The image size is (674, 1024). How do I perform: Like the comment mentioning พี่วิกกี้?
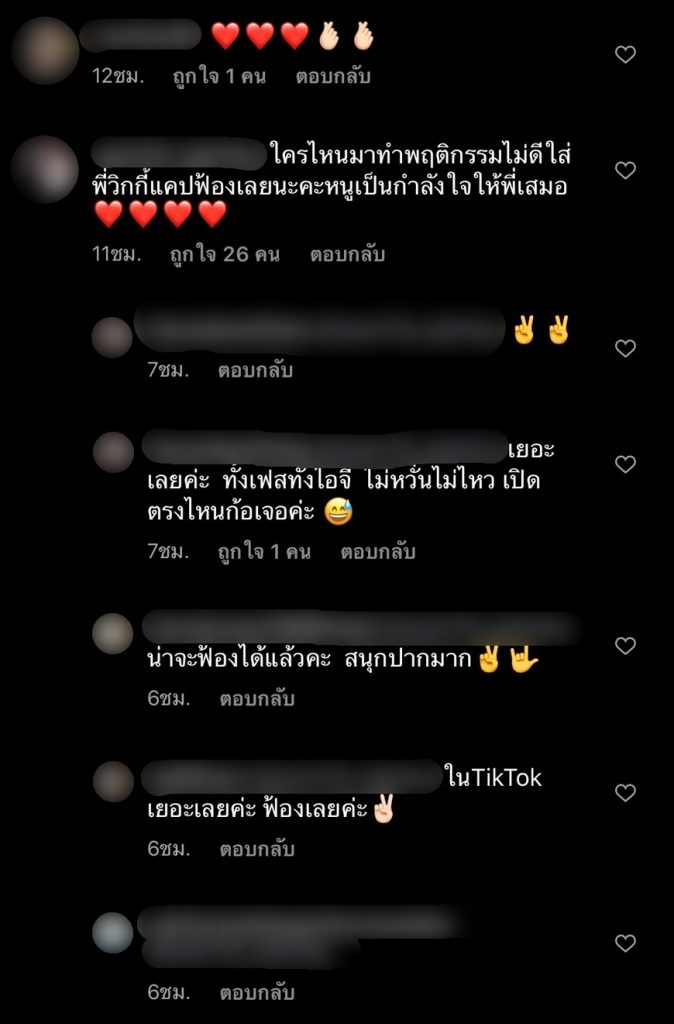[x=625, y=171]
